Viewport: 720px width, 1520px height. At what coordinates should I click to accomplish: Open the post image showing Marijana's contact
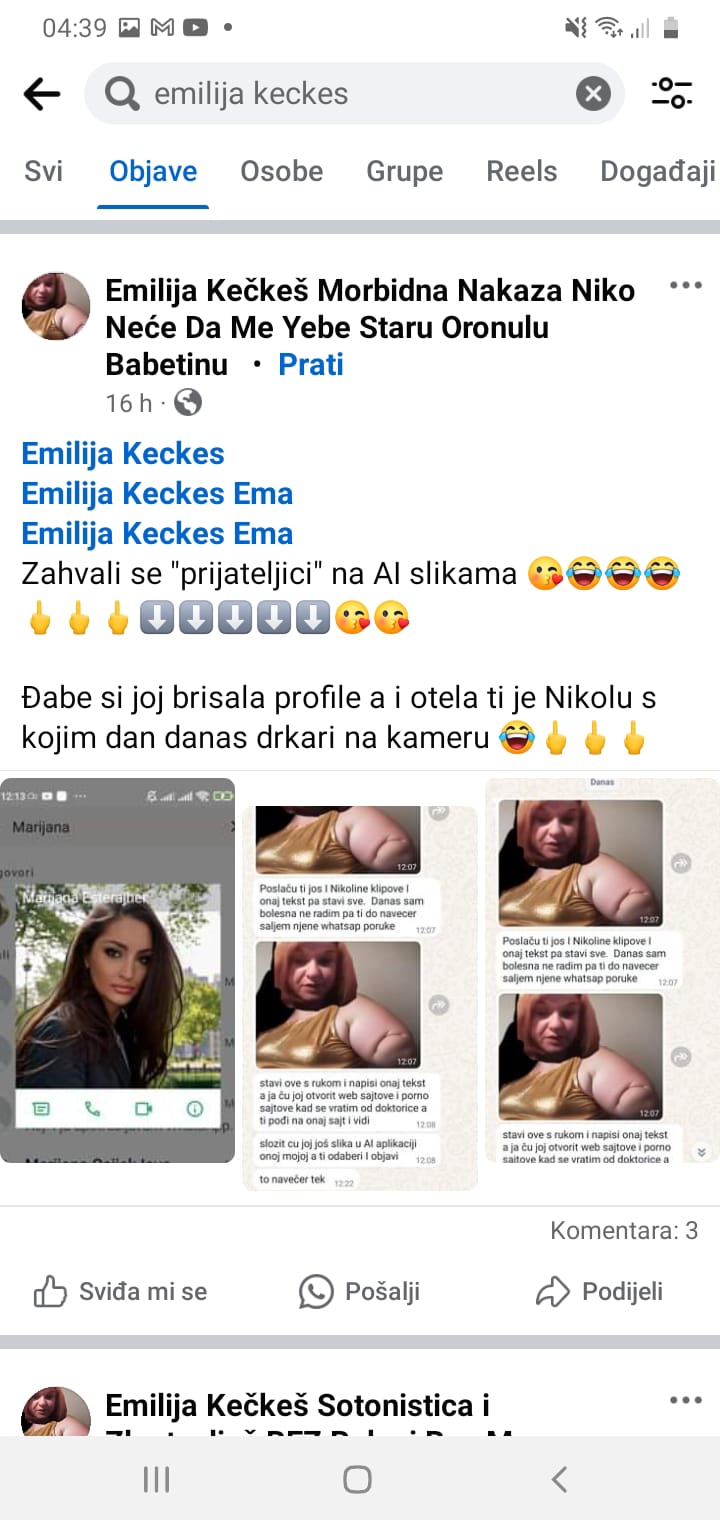coord(118,970)
